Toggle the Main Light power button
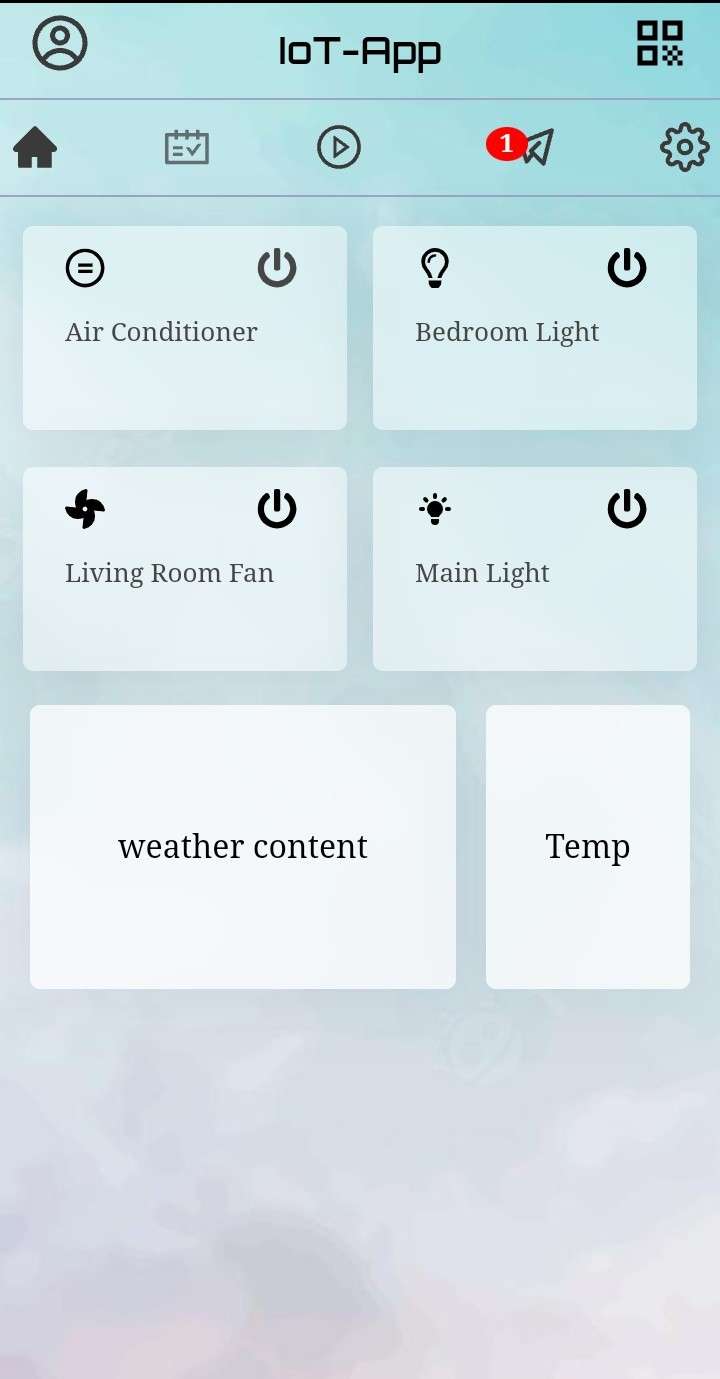The height and width of the screenshot is (1379, 720). click(x=627, y=509)
